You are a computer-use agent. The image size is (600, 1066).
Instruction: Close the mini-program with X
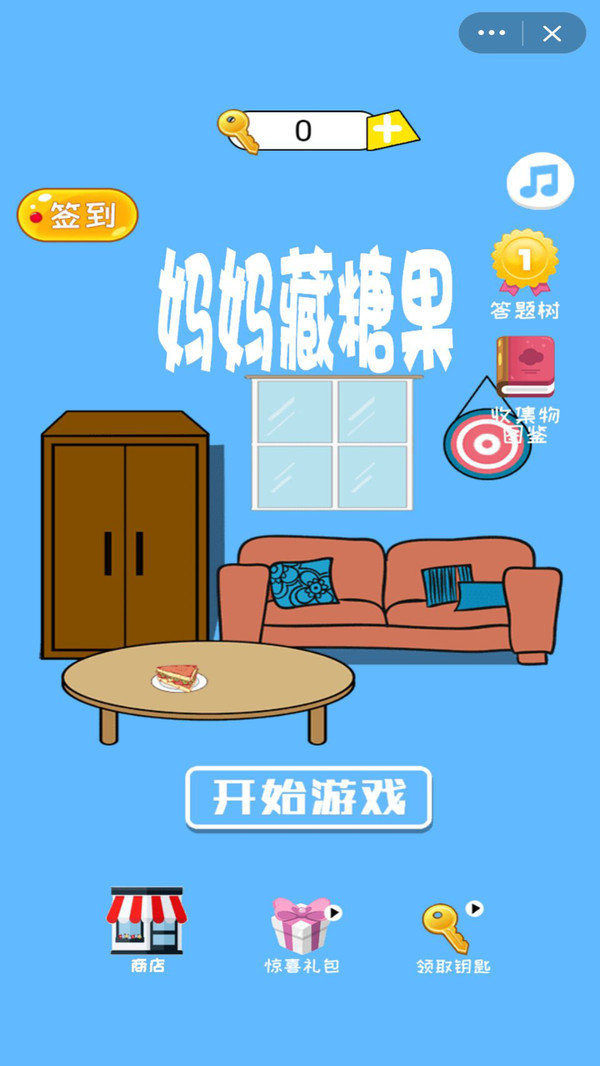click(x=552, y=33)
